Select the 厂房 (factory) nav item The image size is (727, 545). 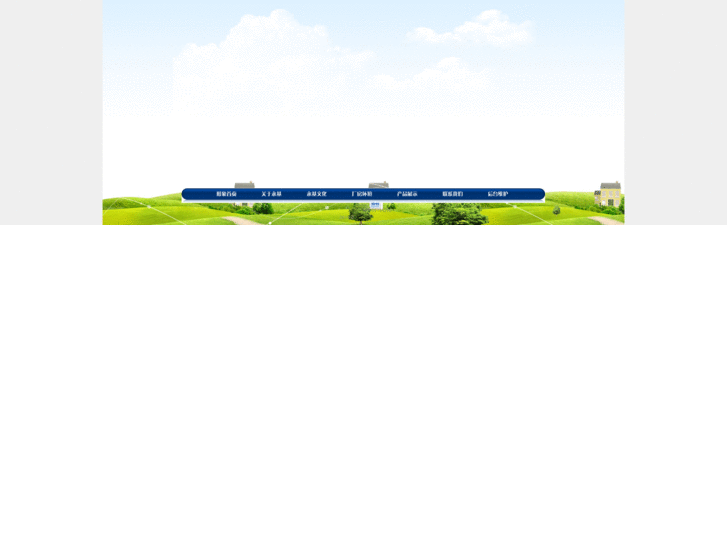click(361, 194)
